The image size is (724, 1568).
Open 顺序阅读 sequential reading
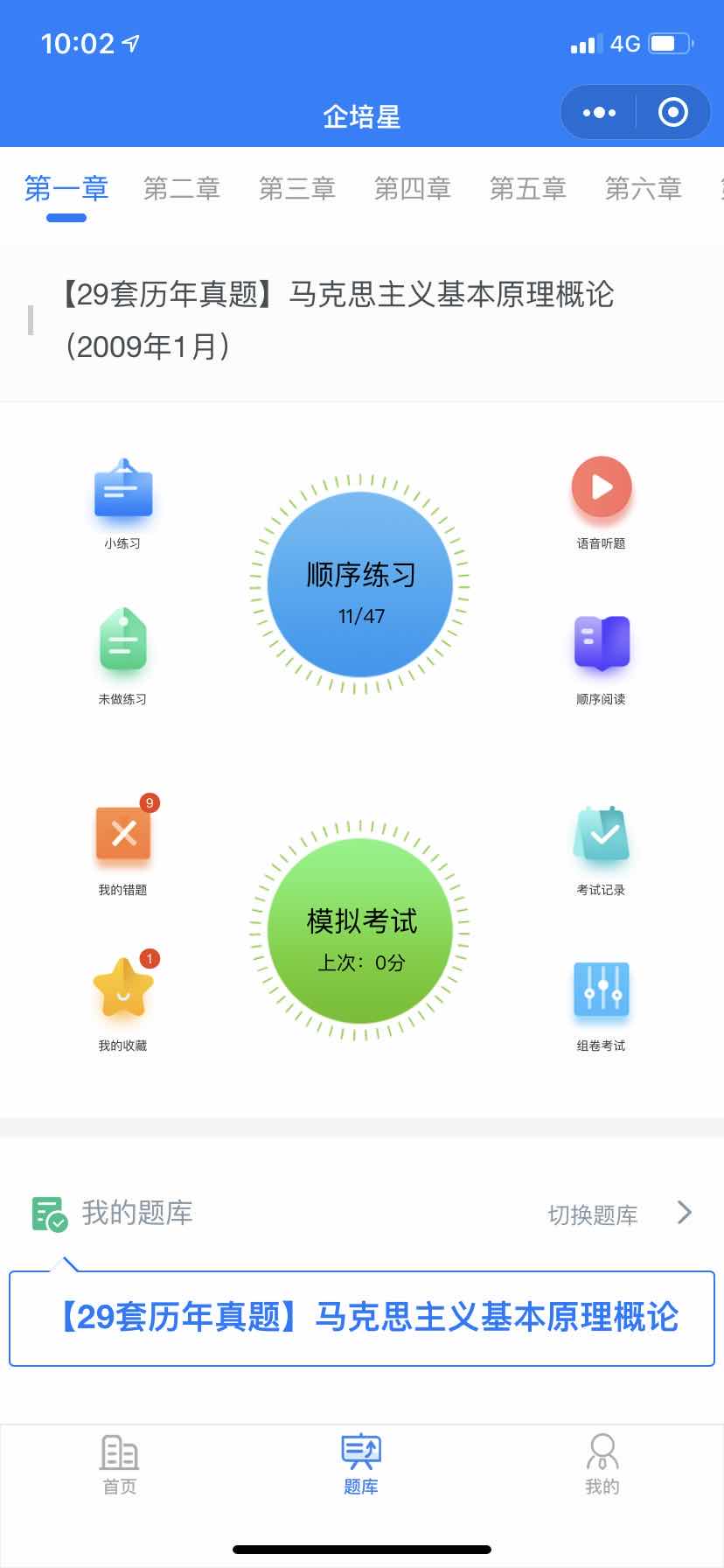pyautogui.click(x=602, y=656)
